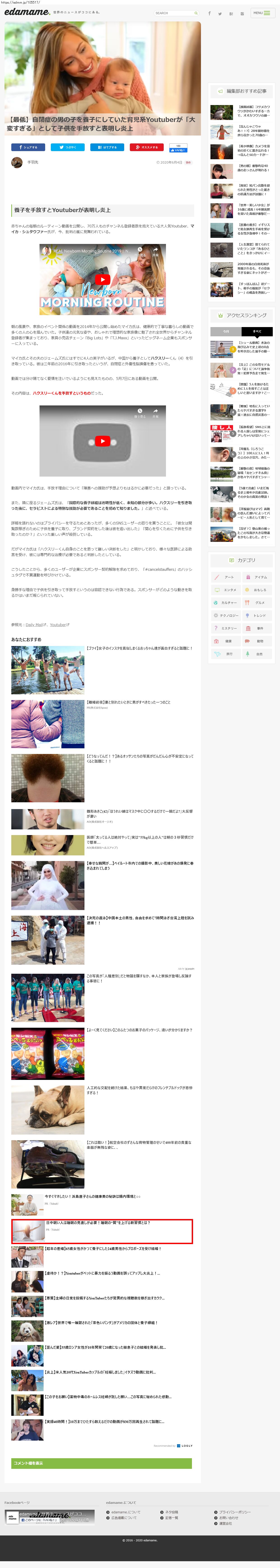Tweet article via つぶやく button
The image size is (280, 1568).
(67, 147)
